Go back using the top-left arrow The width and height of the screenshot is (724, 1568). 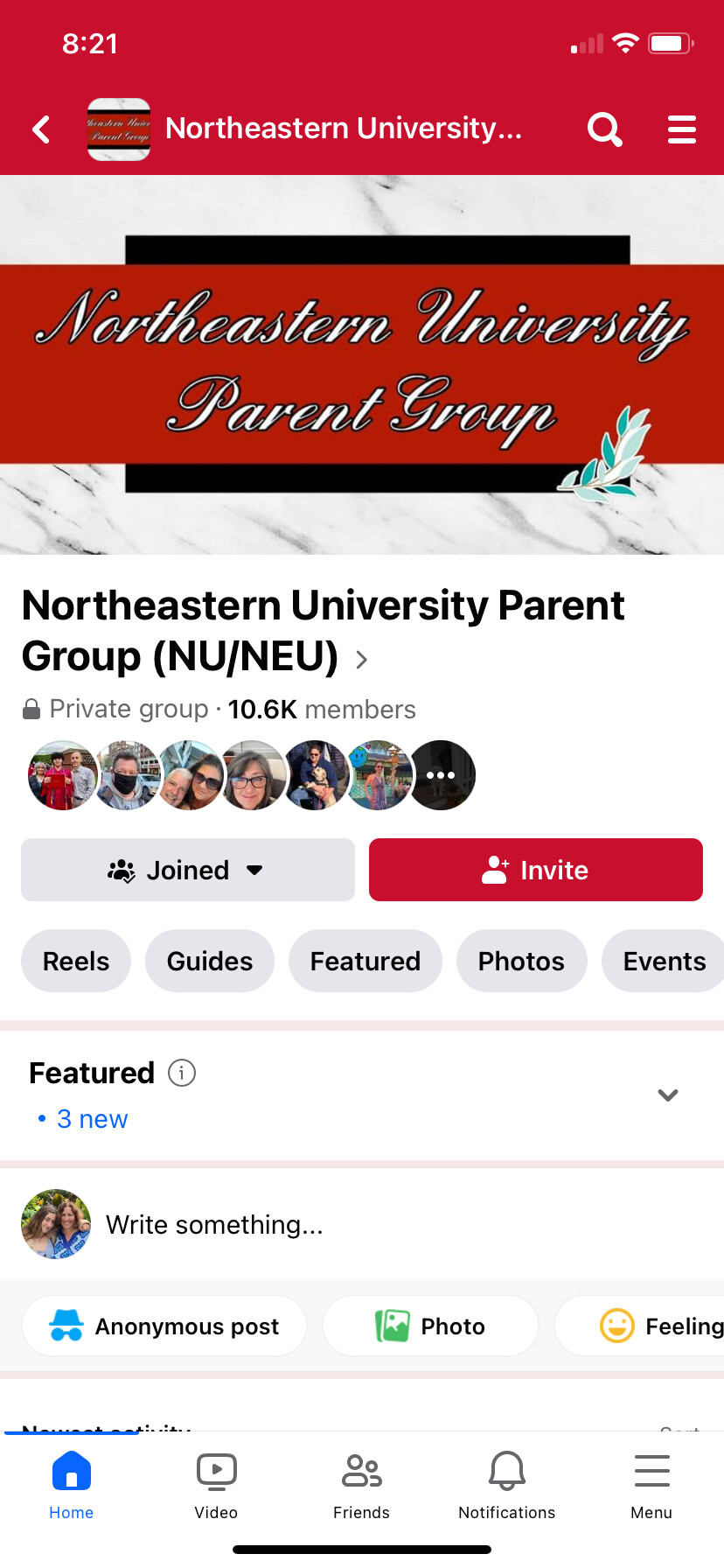[40, 129]
